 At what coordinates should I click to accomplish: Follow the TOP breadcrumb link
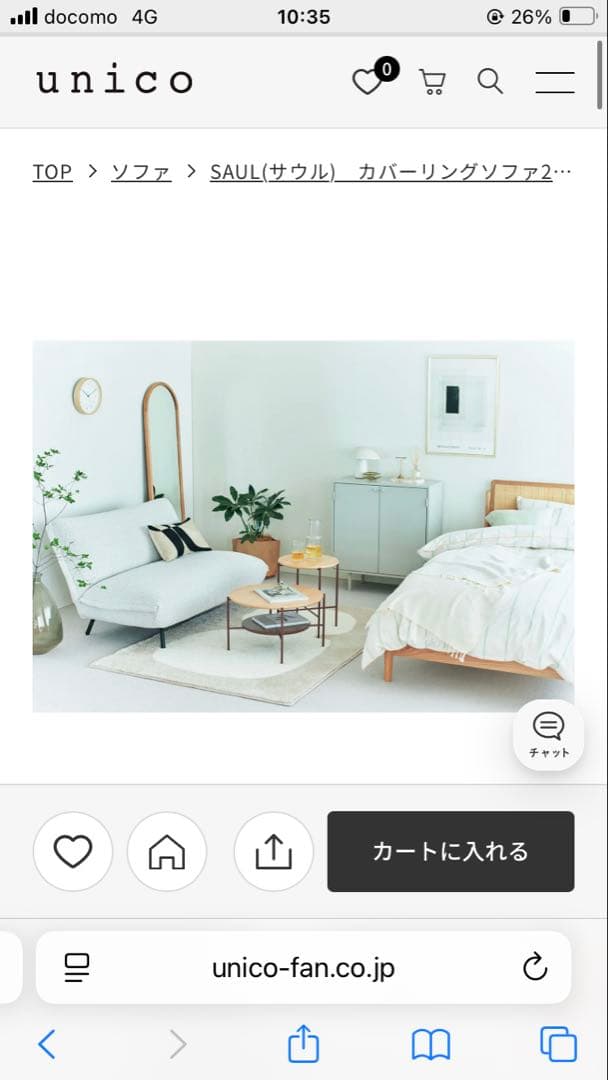52,172
